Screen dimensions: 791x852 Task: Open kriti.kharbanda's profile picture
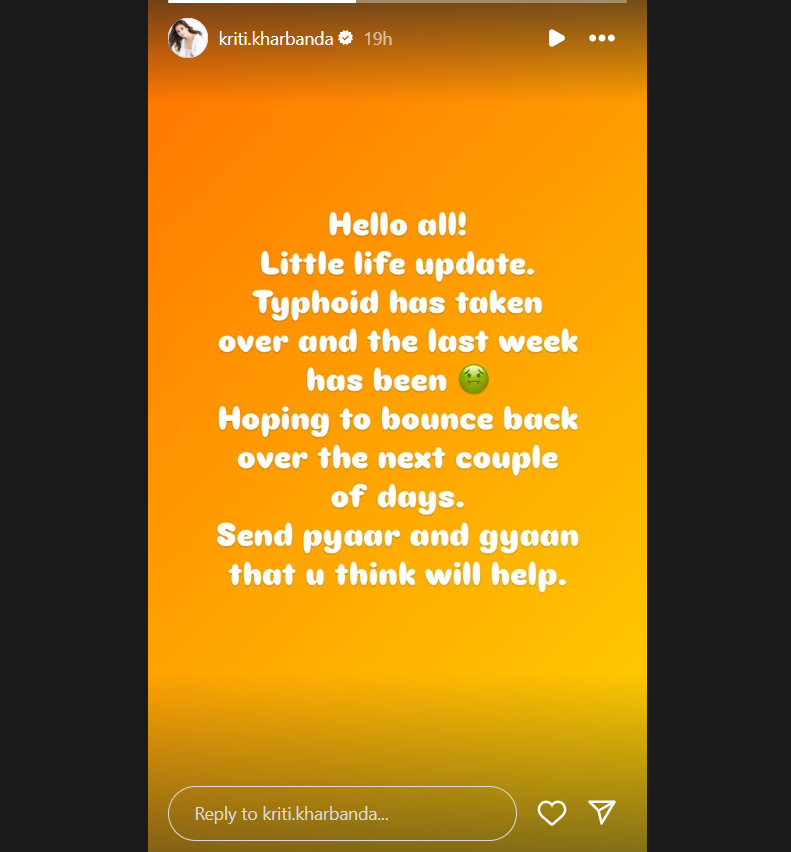click(x=188, y=38)
